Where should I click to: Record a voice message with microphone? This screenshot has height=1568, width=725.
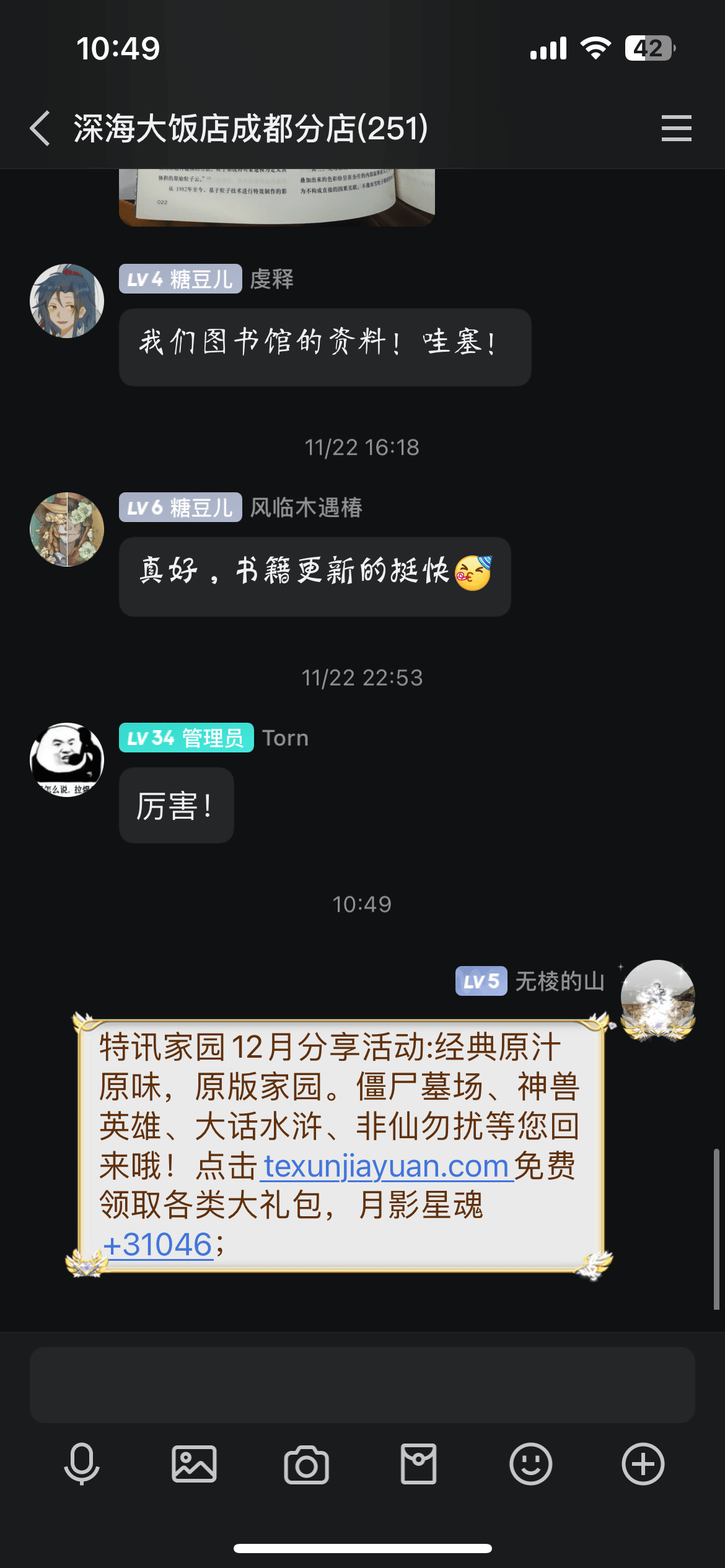pyautogui.click(x=82, y=1464)
